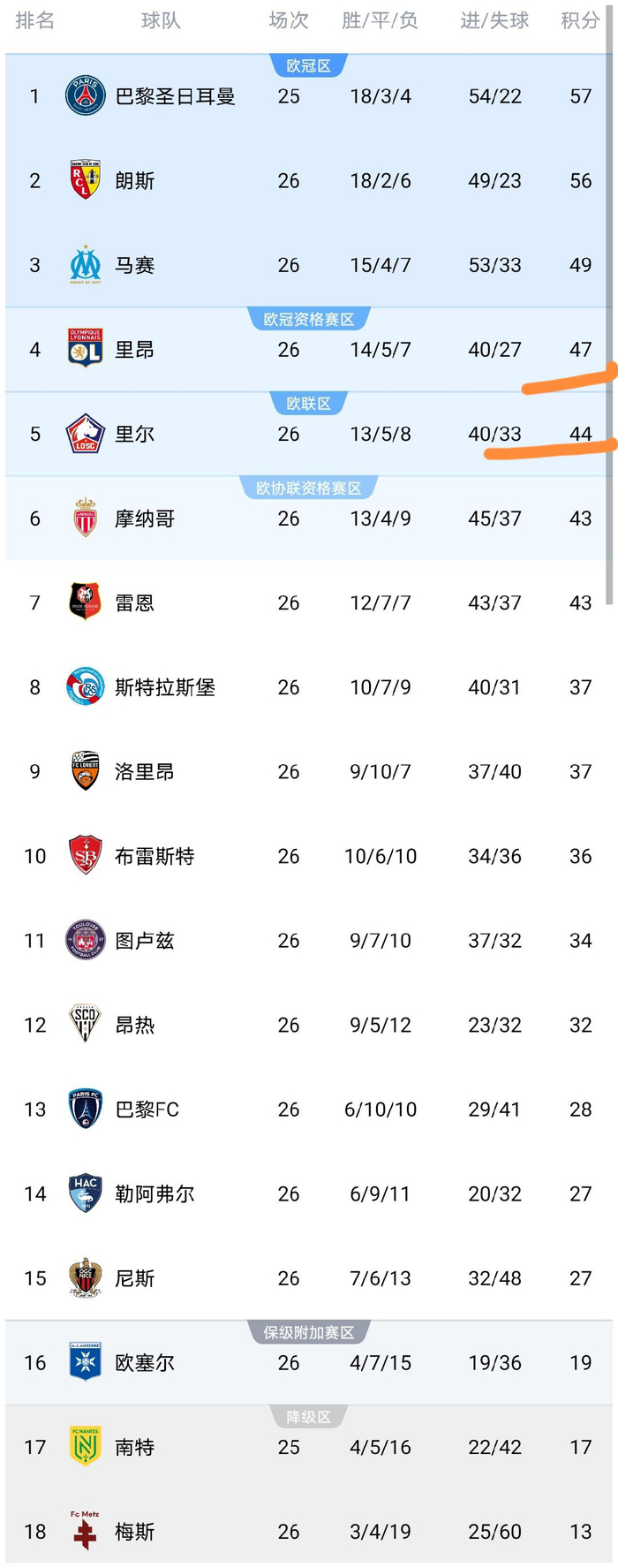Tap the 尼斯 row
This screenshot has width=618, height=1568.
pyautogui.click(x=134, y=1278)
